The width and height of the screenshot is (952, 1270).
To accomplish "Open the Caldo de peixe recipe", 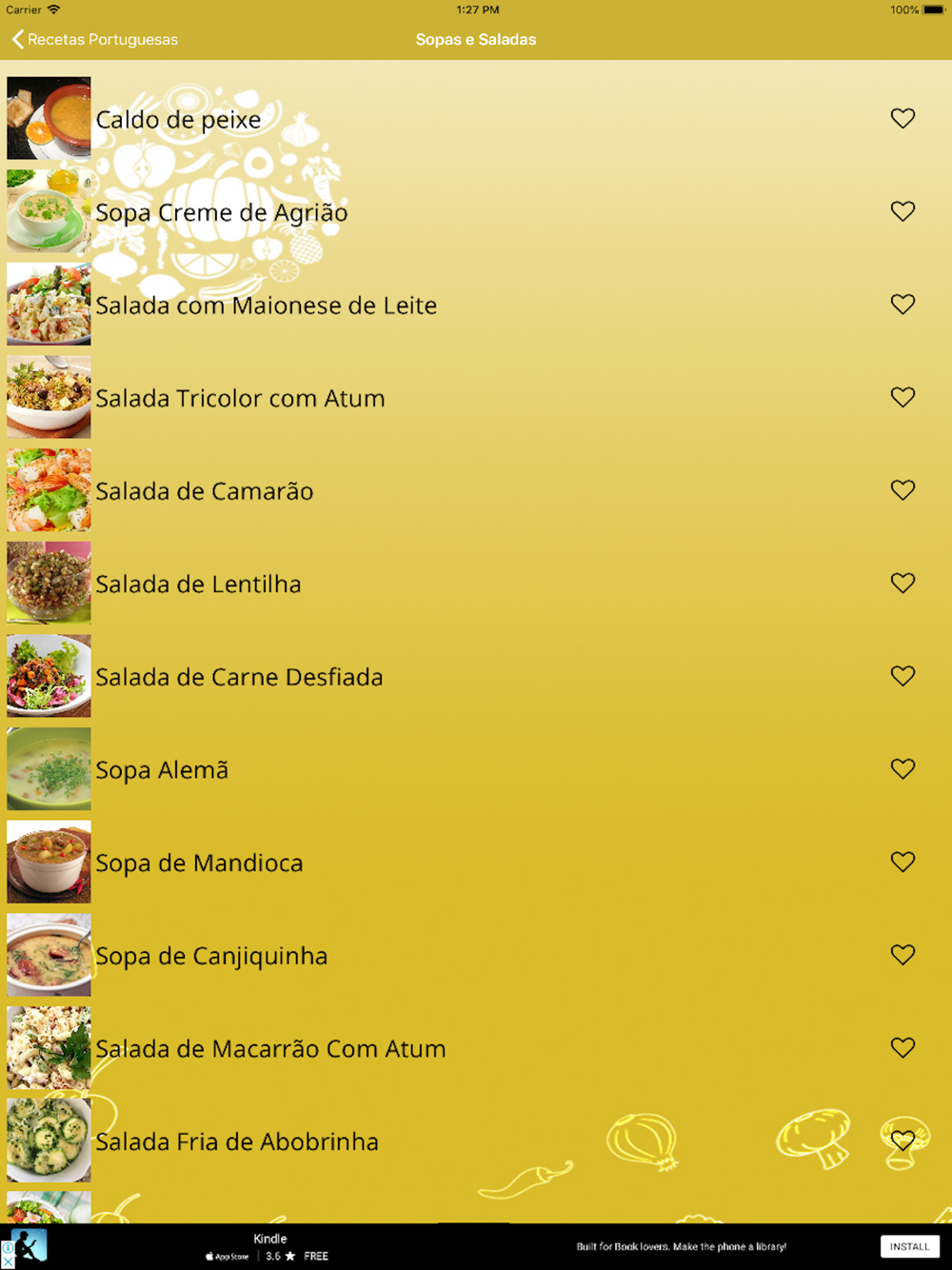I will (x=178, y=119).
